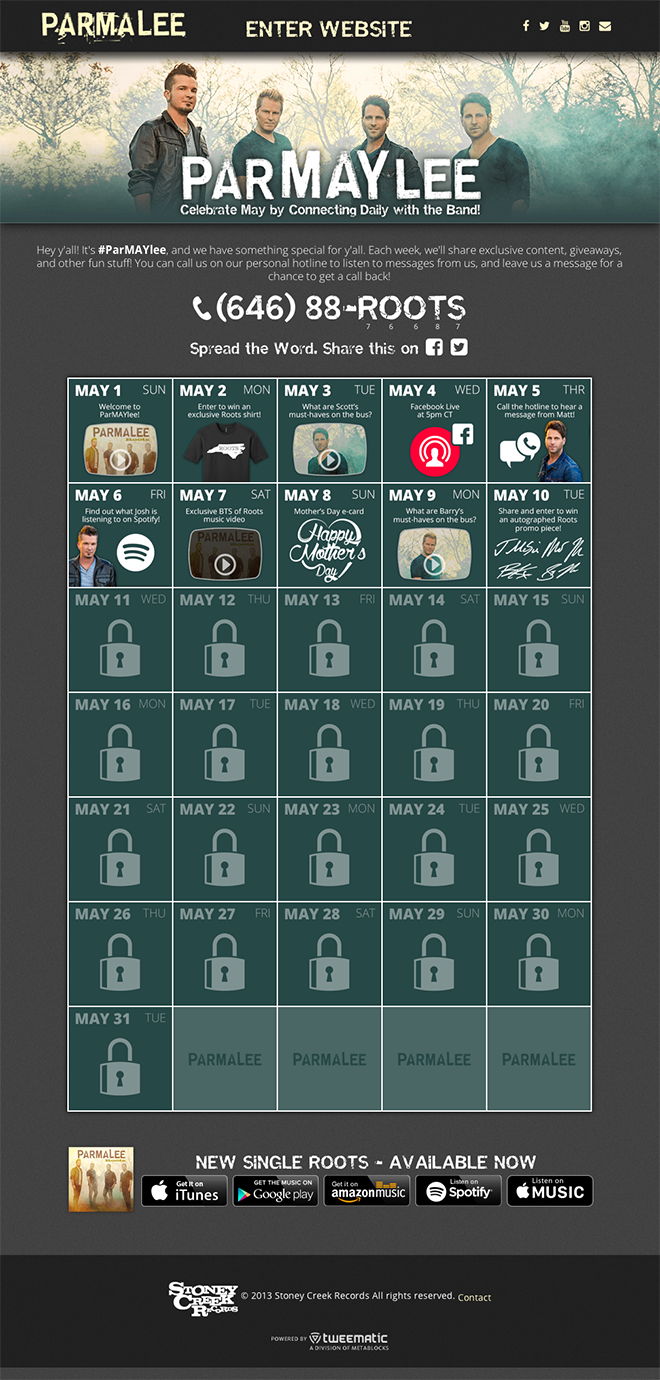Listen to Roots on Spotify

click(458, 1190)
